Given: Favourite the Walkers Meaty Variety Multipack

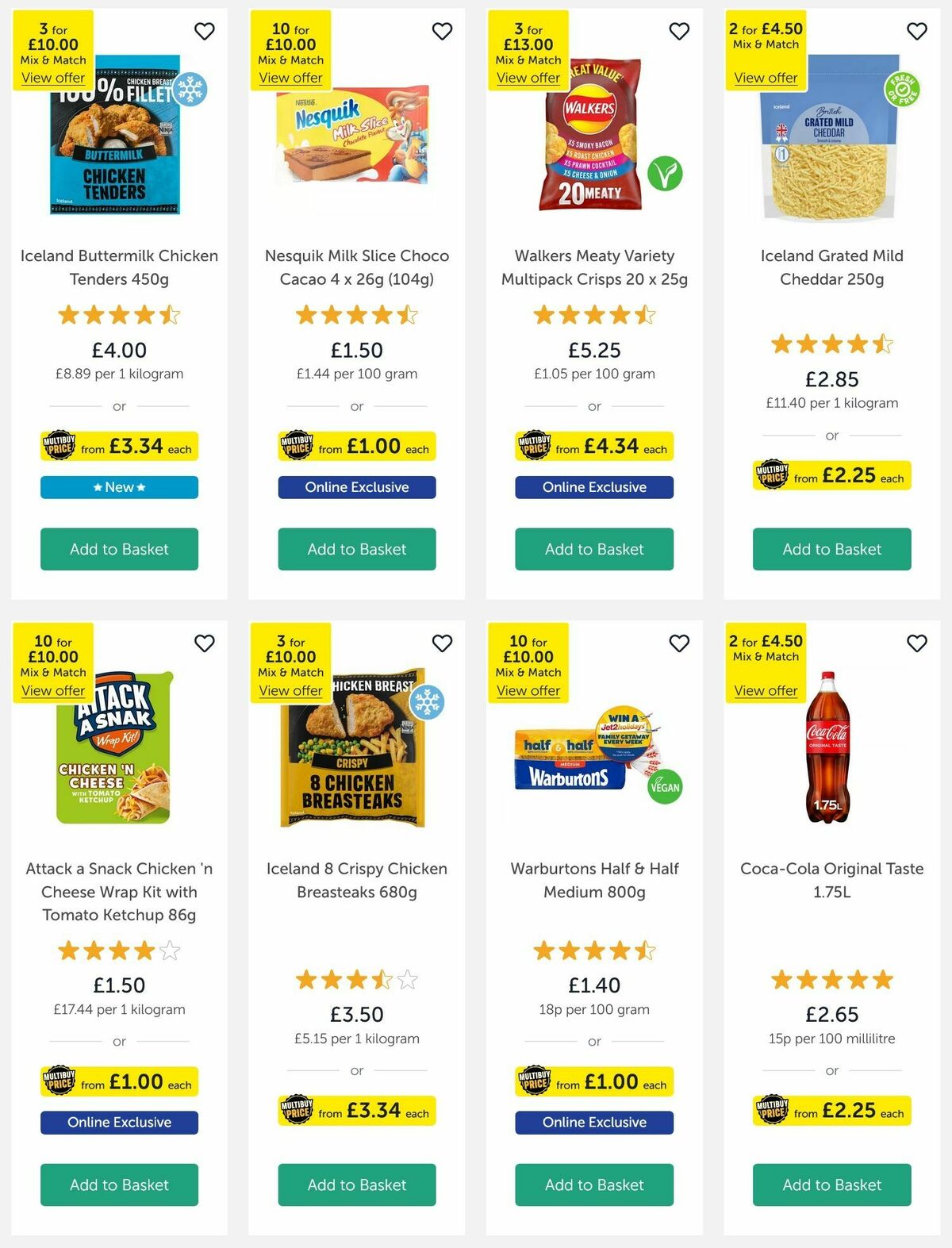Looking at the screenshot, I should click(x=678, y=32).
